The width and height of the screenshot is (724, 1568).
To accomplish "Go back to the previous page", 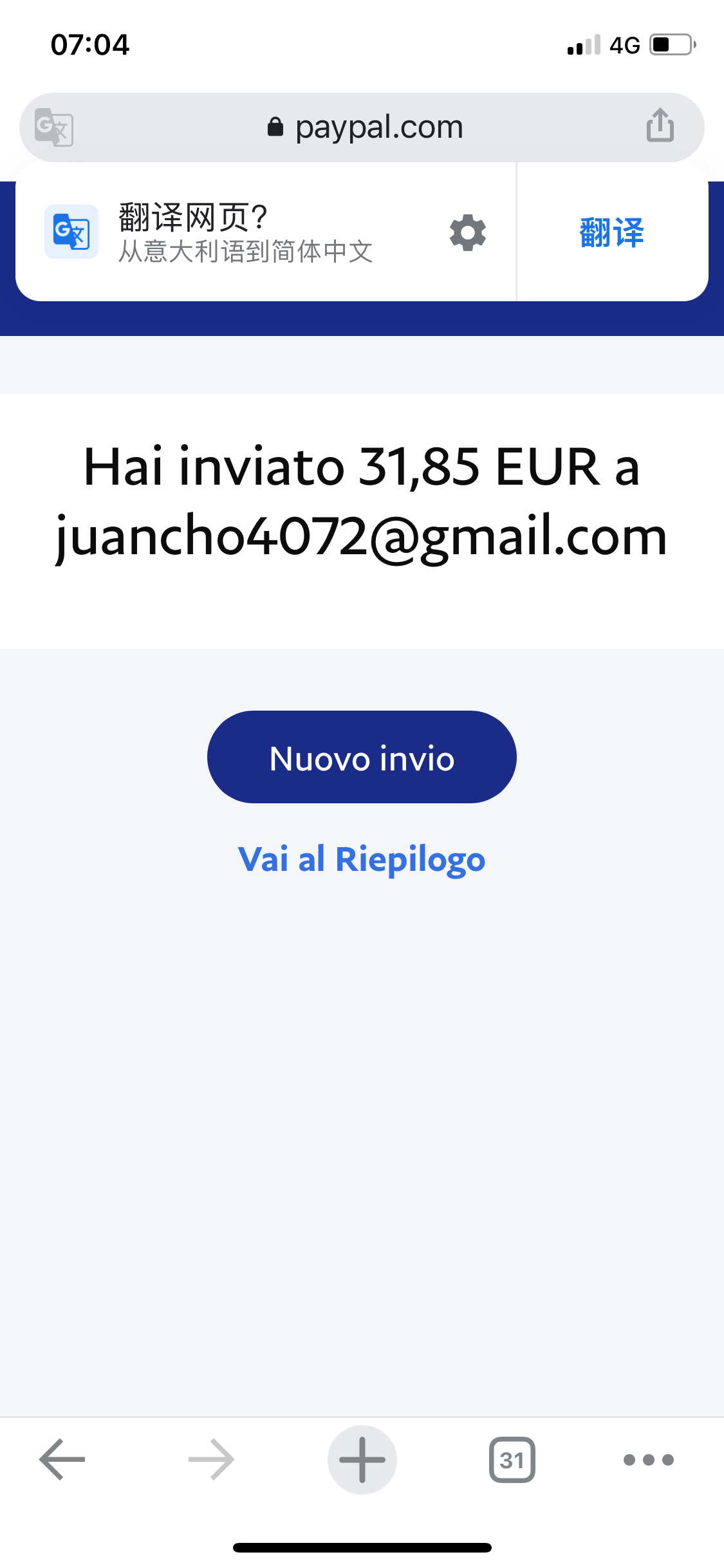I will (62, 1459).
